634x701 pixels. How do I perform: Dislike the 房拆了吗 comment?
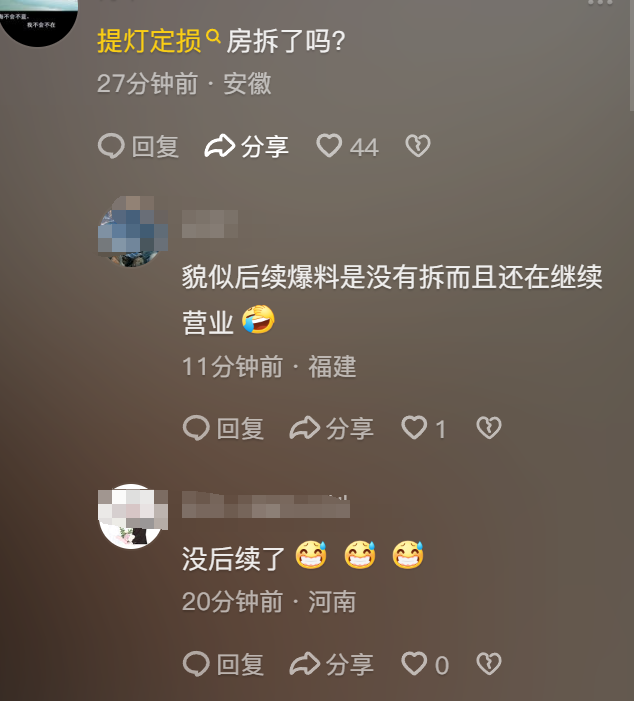point(417,147)
